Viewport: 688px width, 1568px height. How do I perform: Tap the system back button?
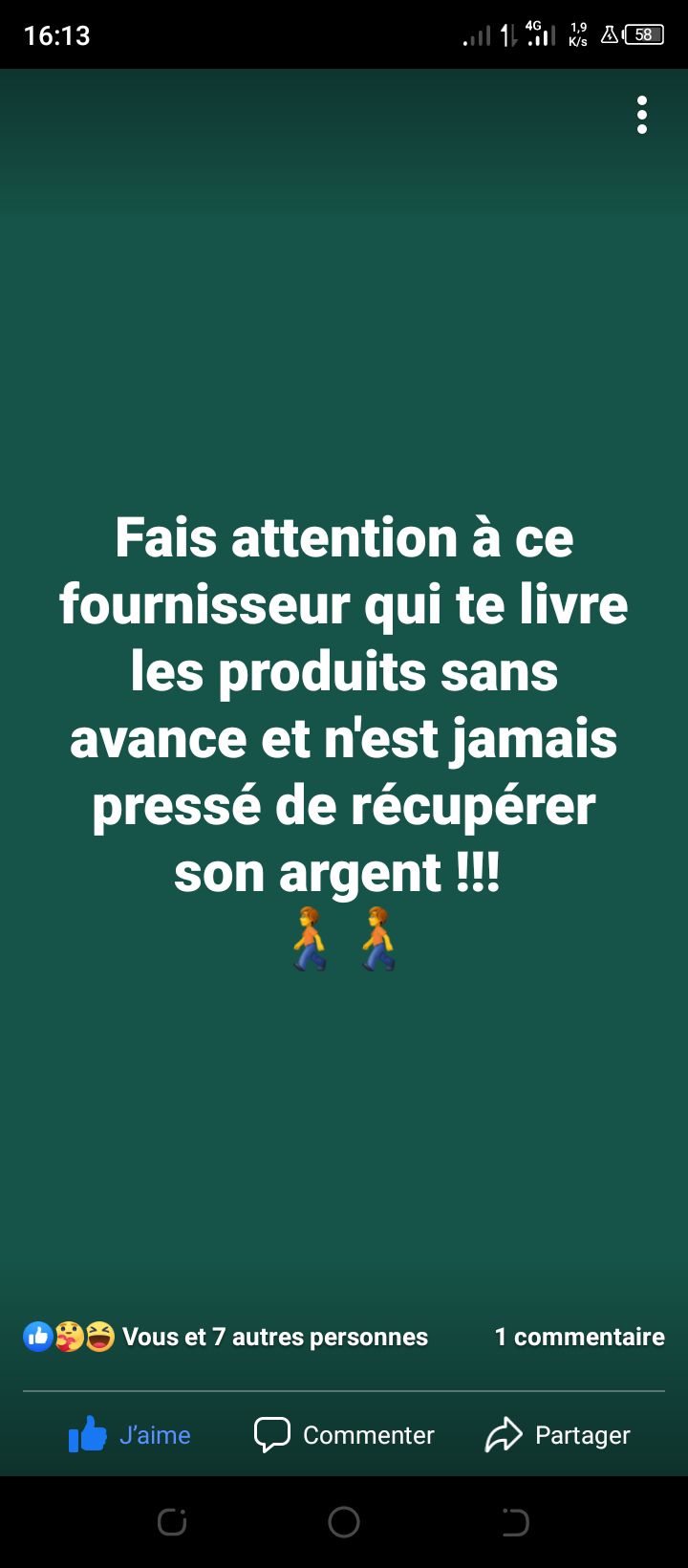(515, 1521)
